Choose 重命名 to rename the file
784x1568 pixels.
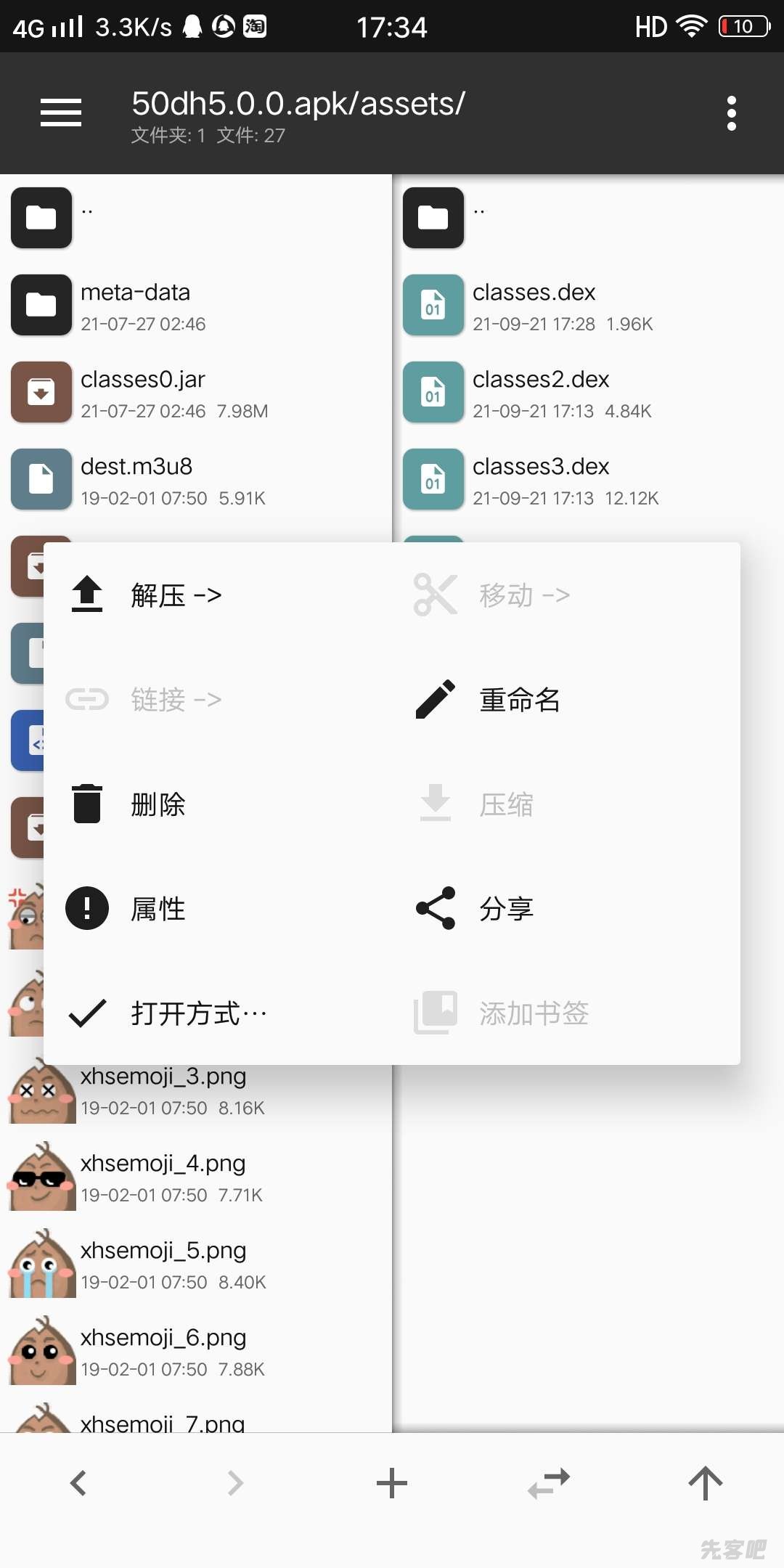coord(518,700)
